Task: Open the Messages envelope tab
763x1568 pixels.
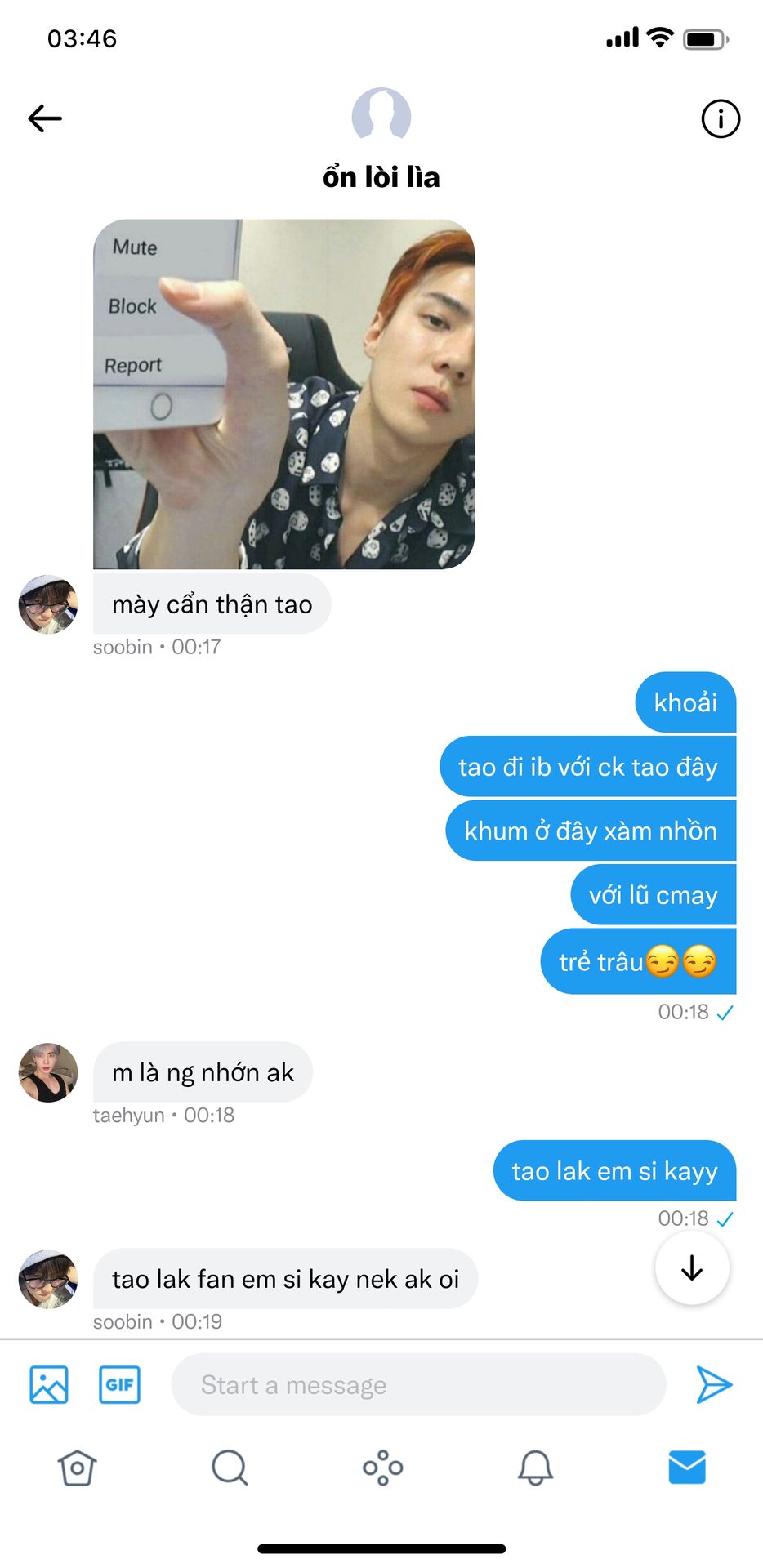Action: (687, 1468)
